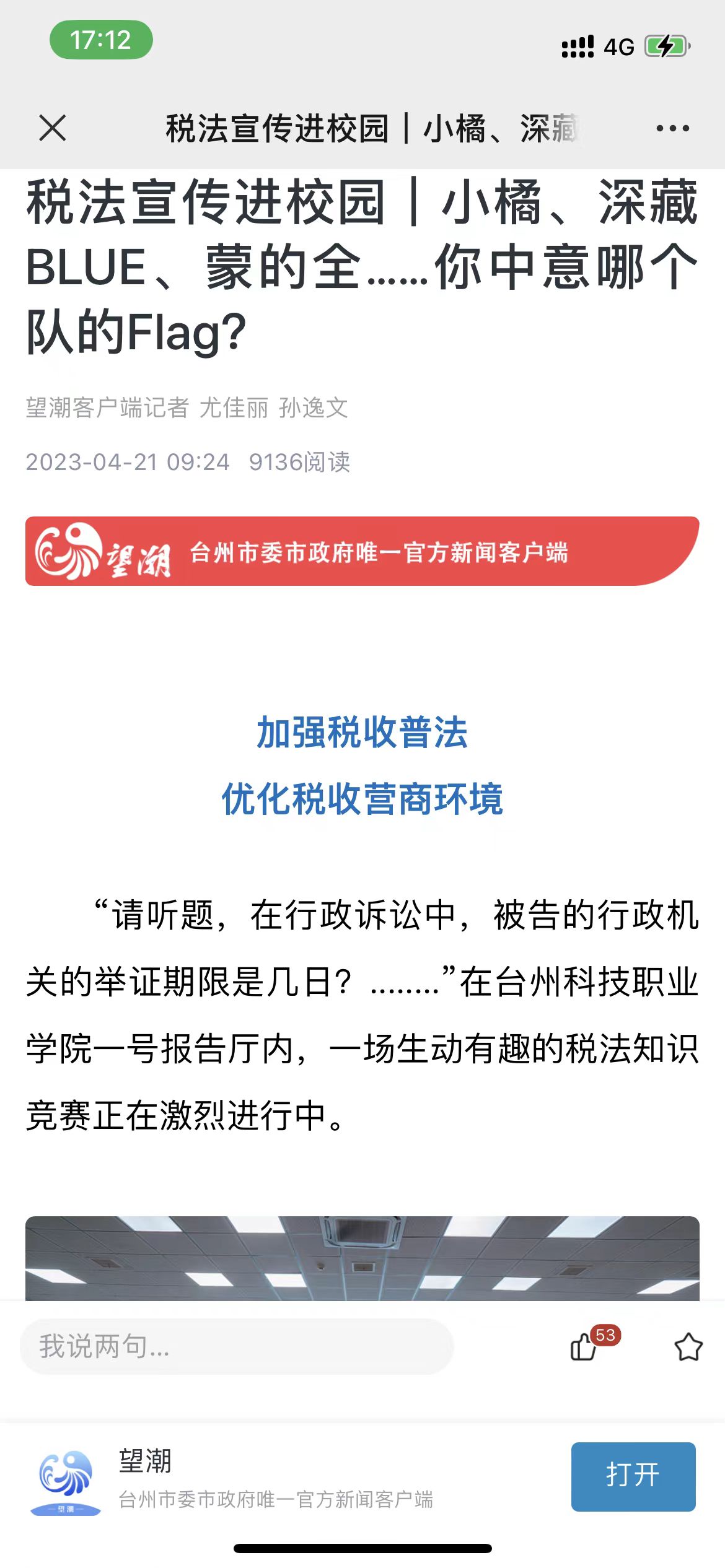
Task: Open the red 望潮 news client banner
Action: (x=362, y=551)
